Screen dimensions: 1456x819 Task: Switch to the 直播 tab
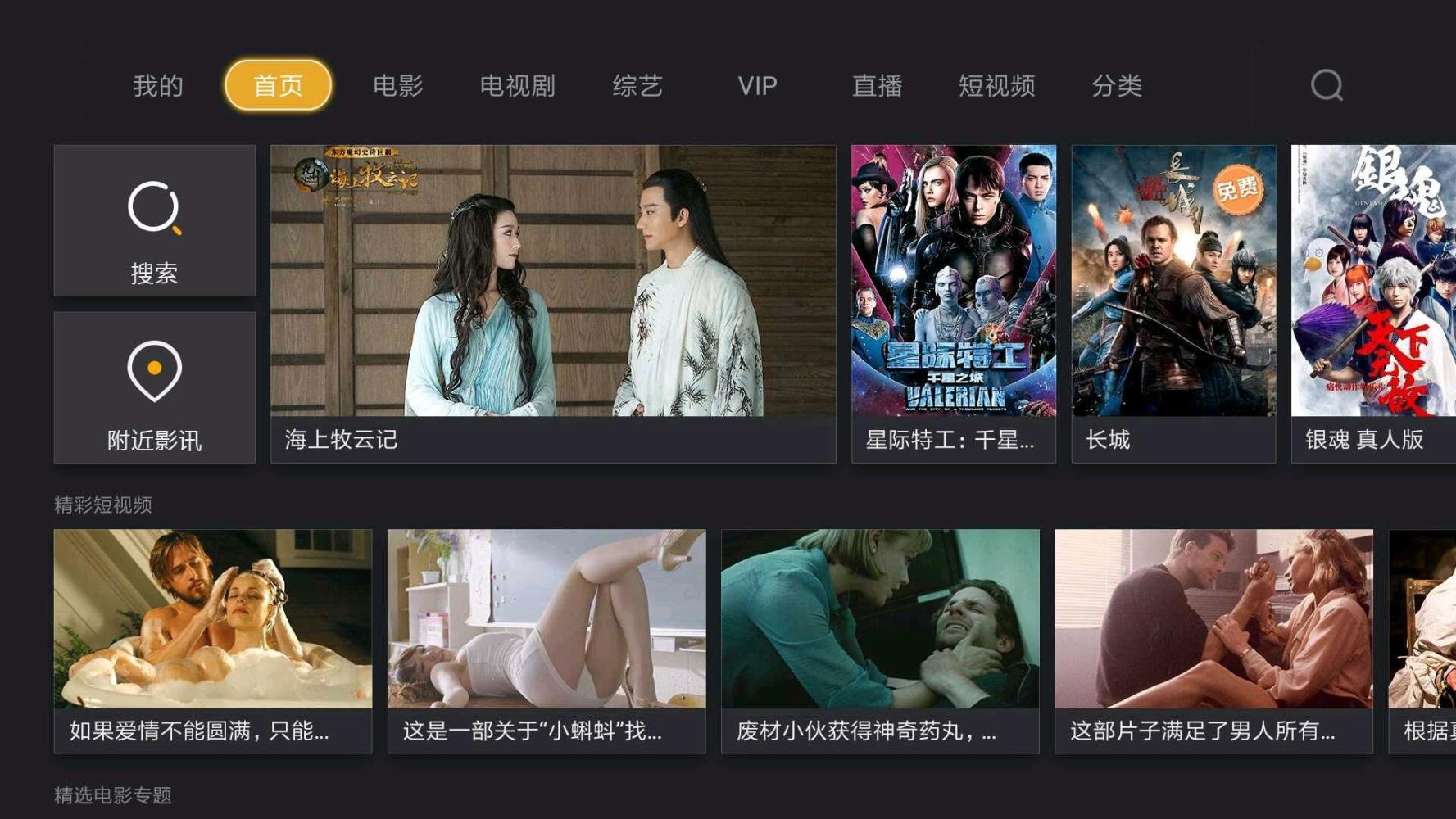click(x=877, y=85)
